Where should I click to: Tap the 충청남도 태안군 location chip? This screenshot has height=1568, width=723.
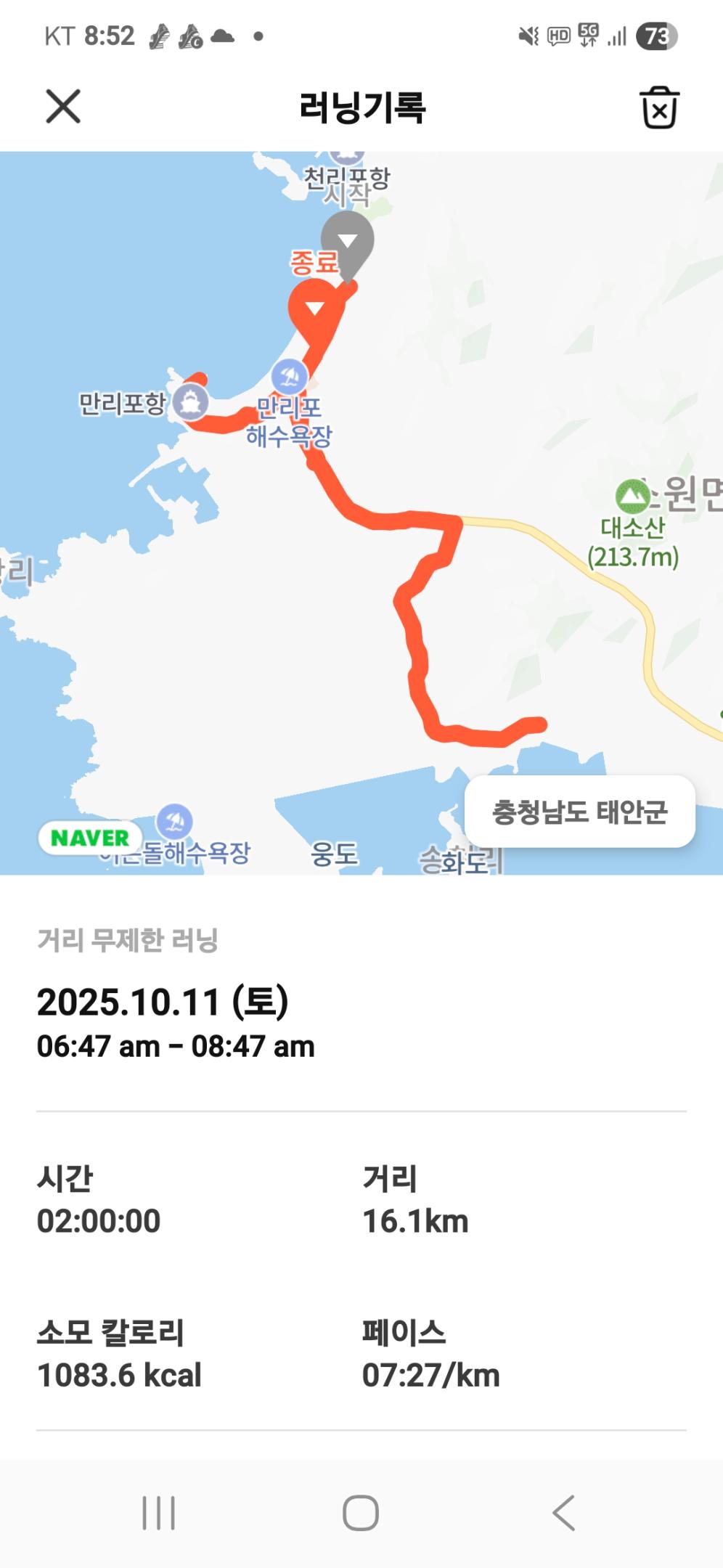(x=579, y=812)
